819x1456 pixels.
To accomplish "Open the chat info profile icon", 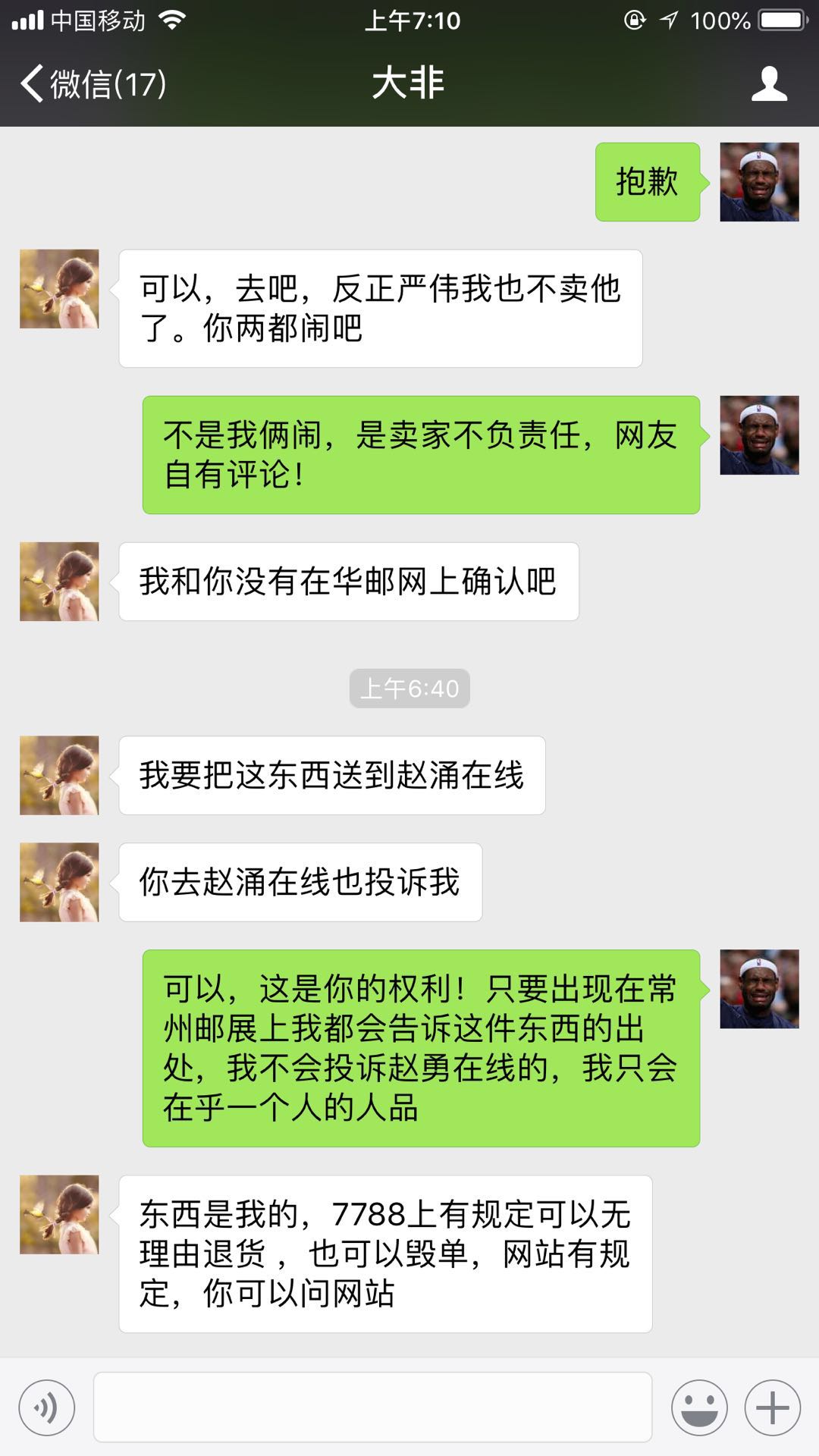I will (x=769, y=83).
